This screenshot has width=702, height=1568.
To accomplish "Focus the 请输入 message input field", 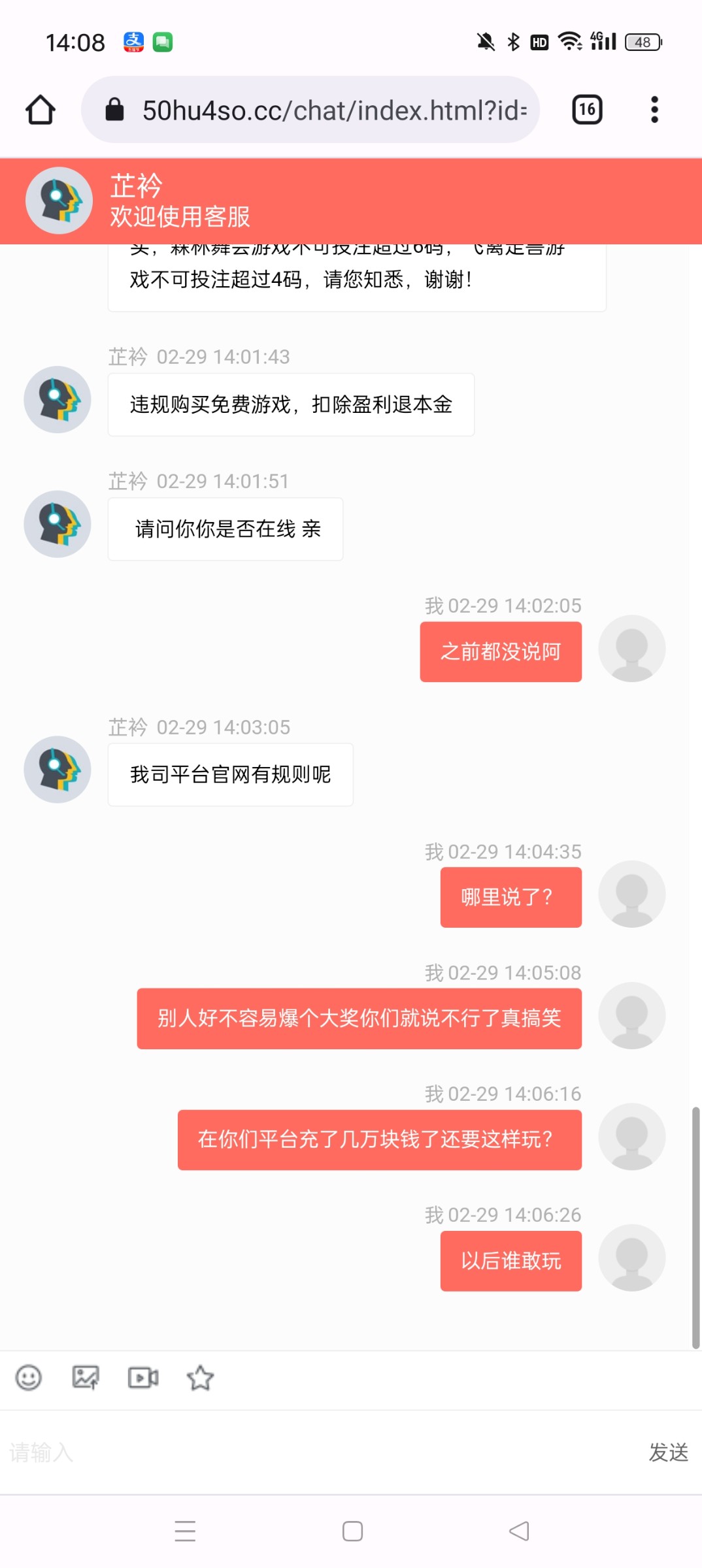I will [314, 1452].
